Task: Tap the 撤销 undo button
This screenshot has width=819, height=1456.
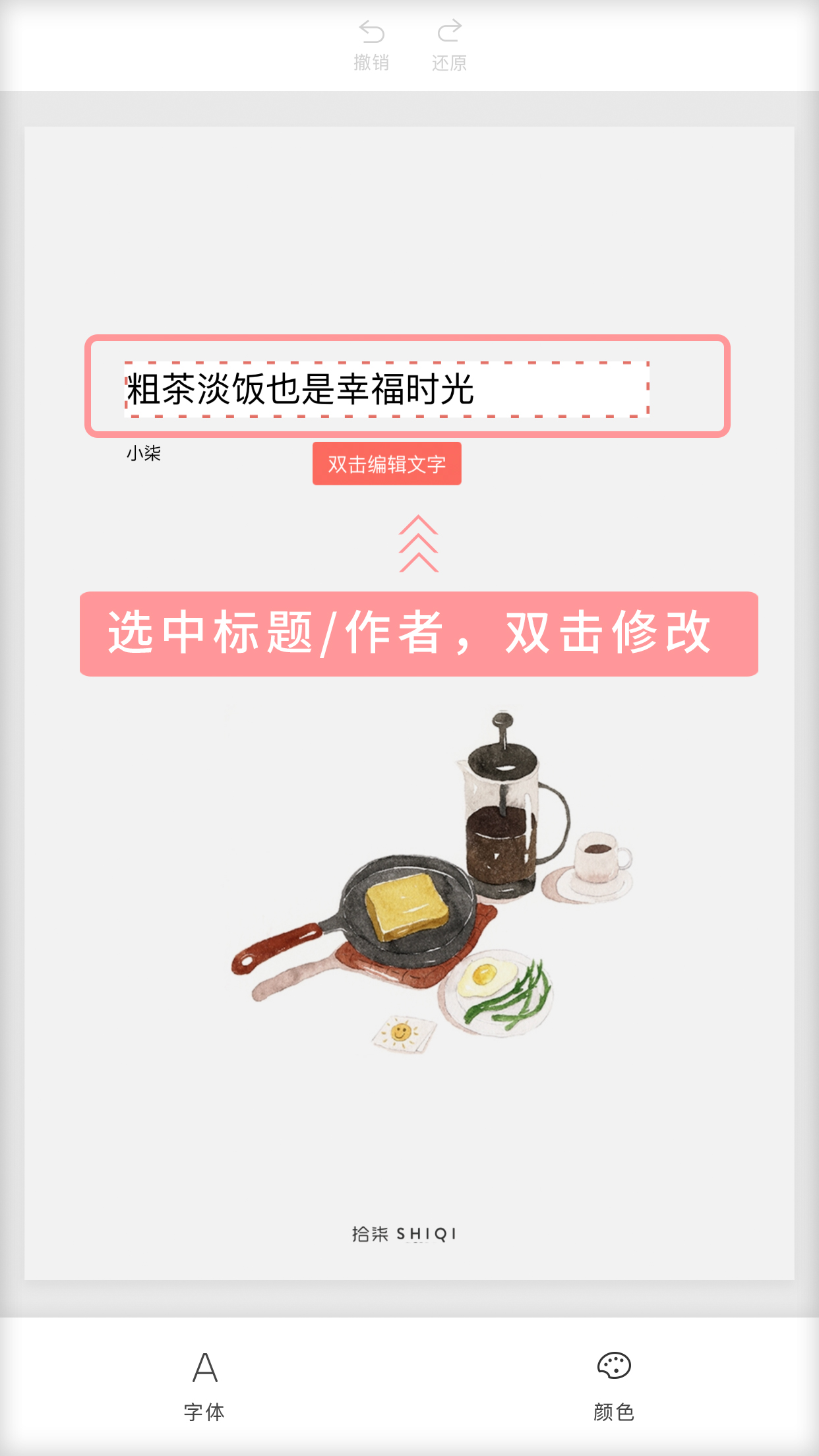Action: [x=371, y=45]
